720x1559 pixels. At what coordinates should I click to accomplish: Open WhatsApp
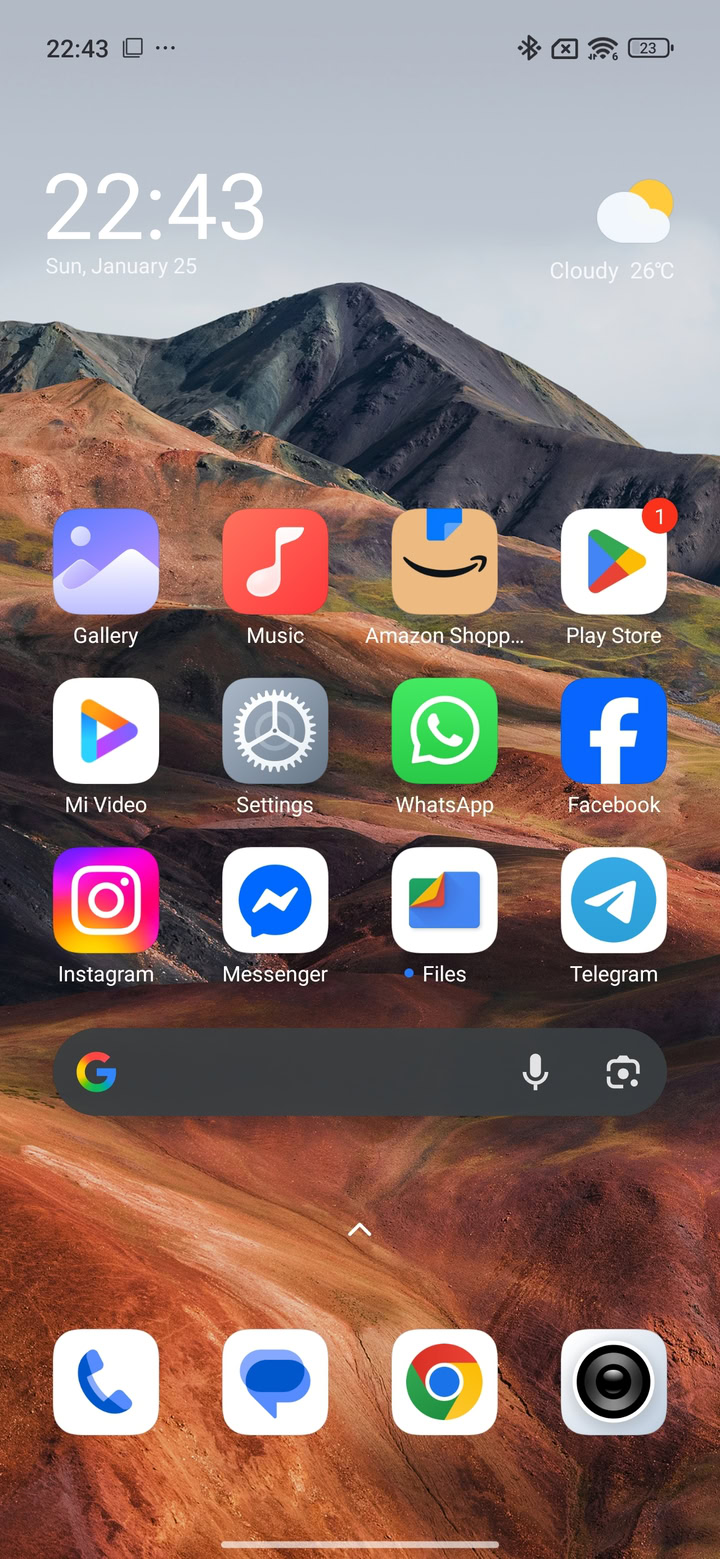click(x=444, y=731)
